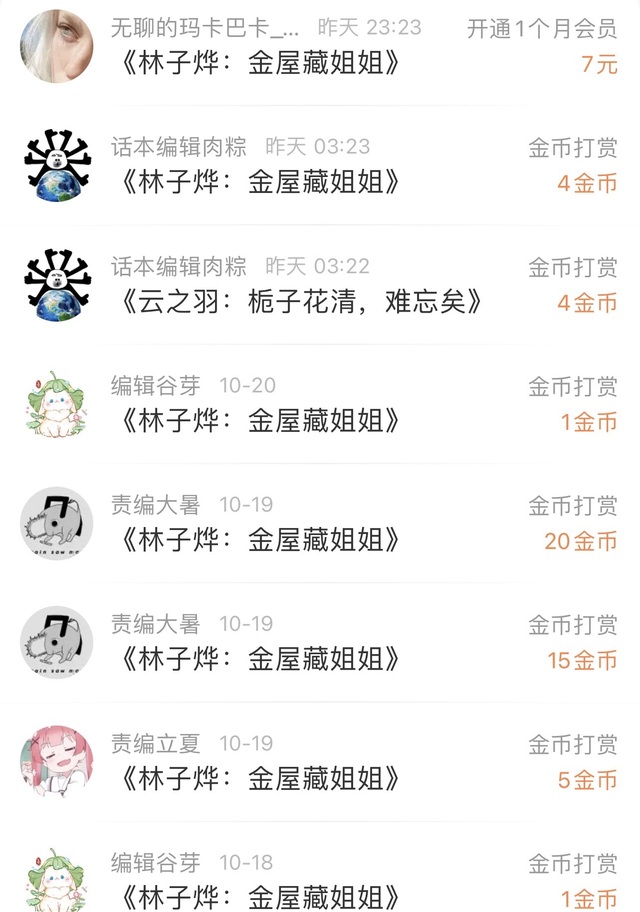
Task: Open 责编大暑's 15金币 tip record
Action: coord(320,642)
